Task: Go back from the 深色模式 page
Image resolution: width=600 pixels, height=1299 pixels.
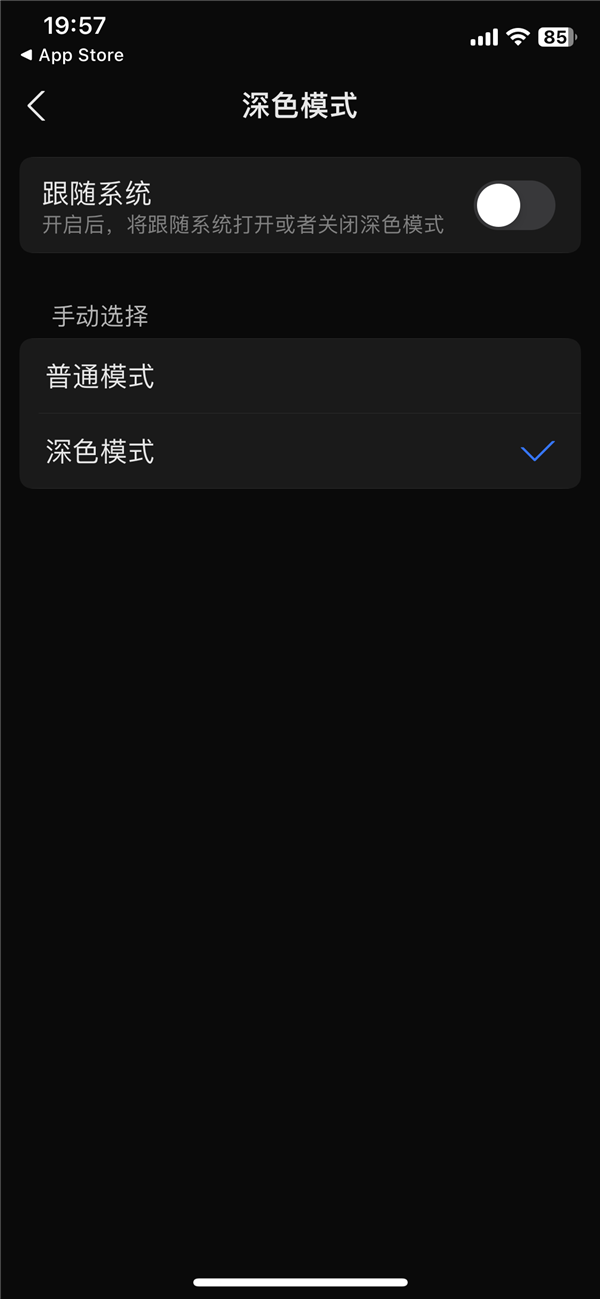Action: (x=37, y=106)
